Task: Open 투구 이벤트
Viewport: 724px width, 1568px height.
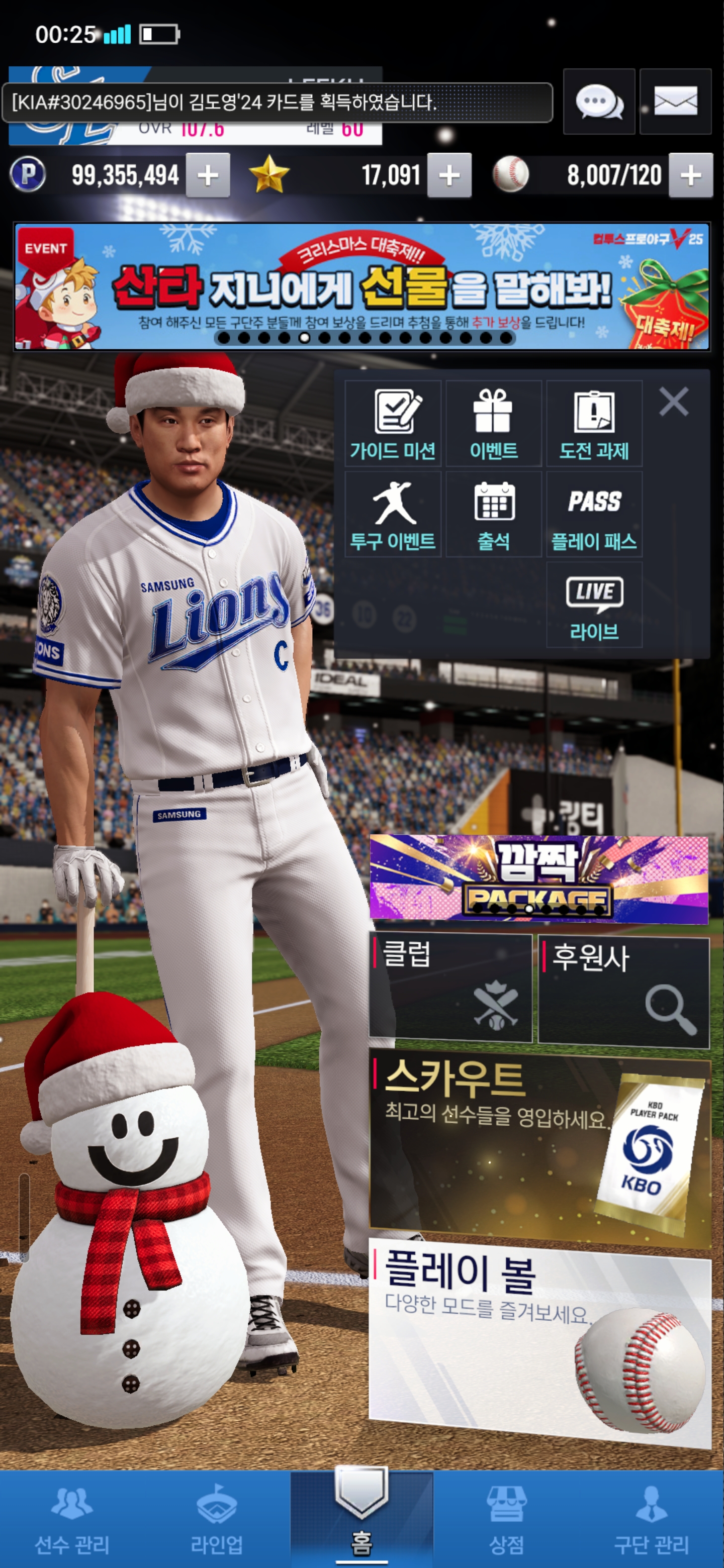Action: (x=393, y=514)
